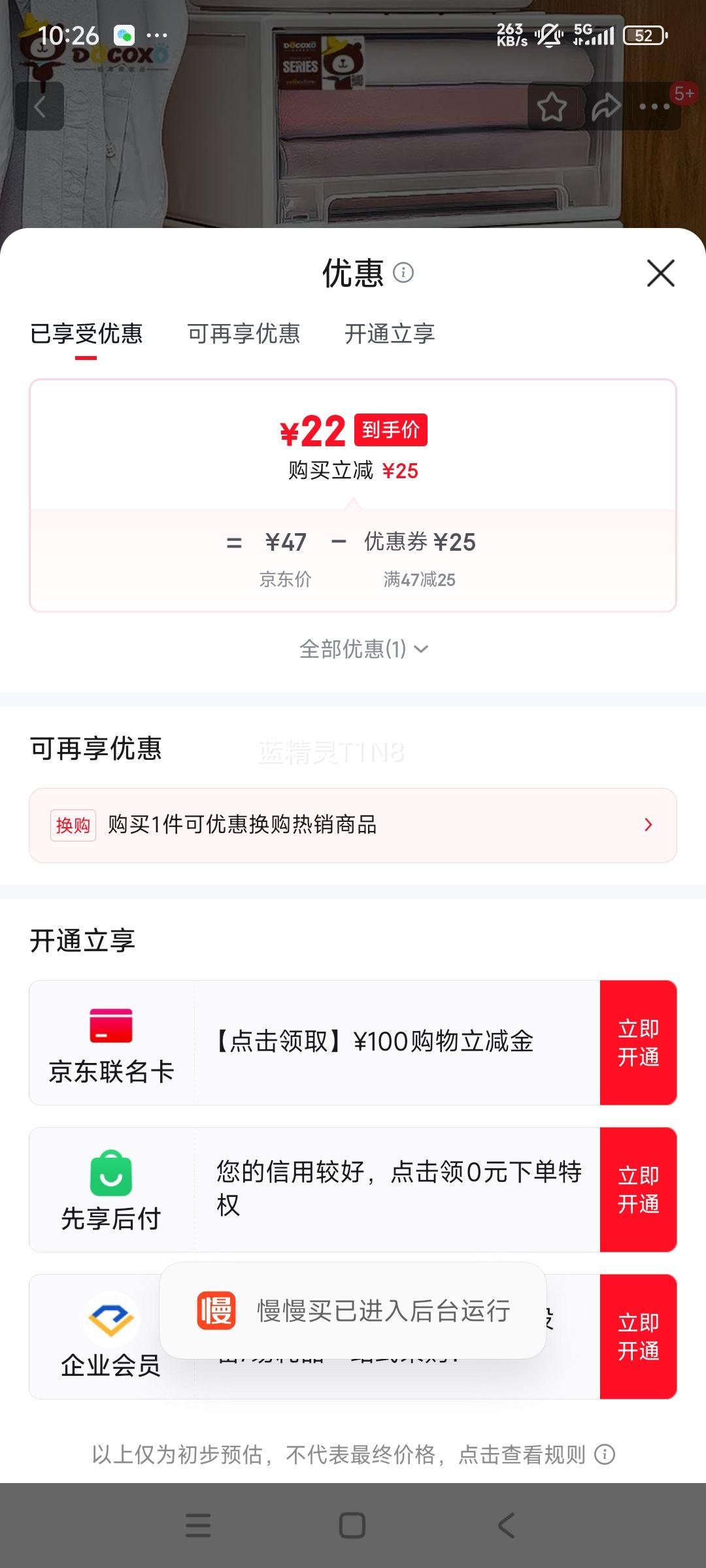Screen dimensions: 706x1568
Task: Tap 立即开通 for 先享后付 privilege
Action: pos(639,1188)
